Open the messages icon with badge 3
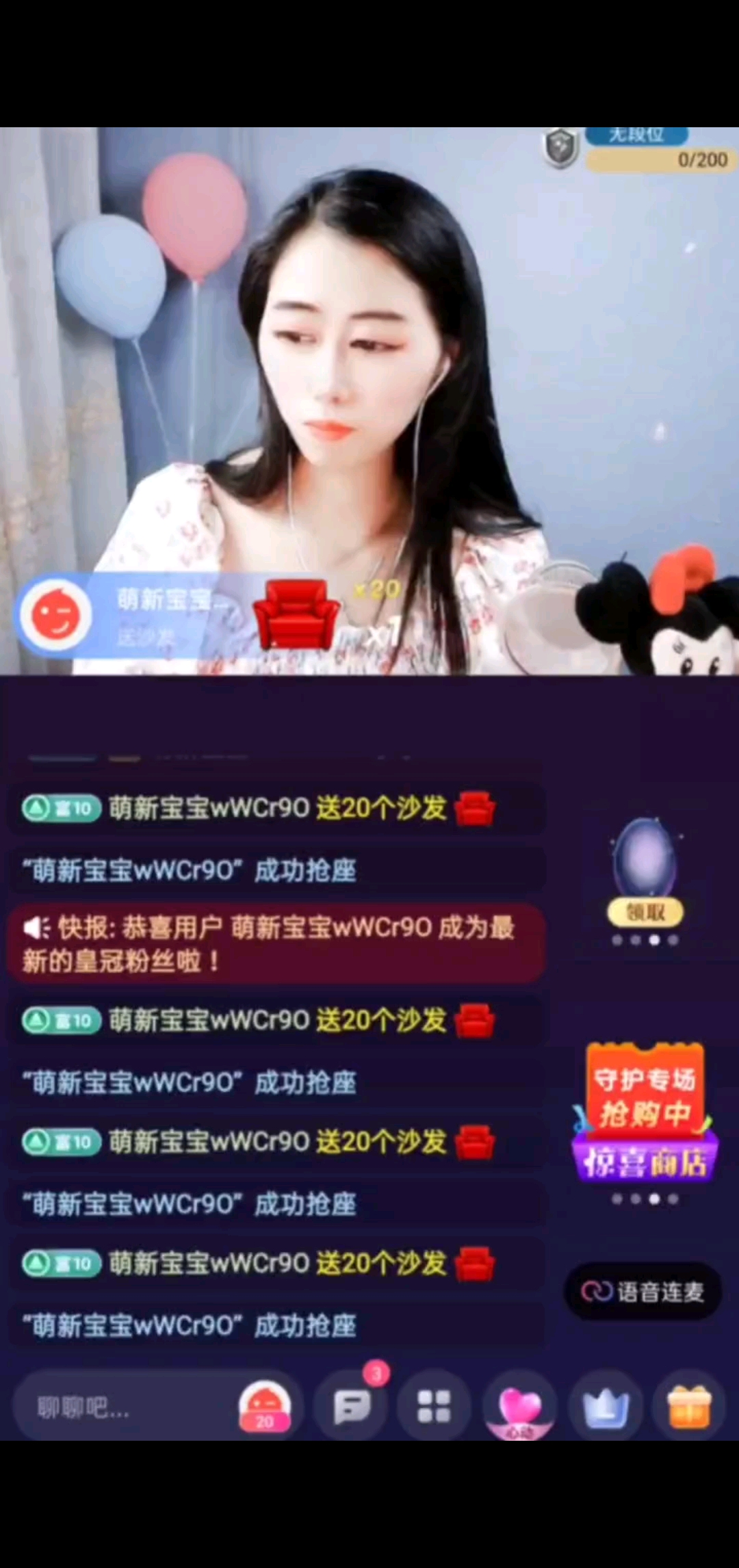 click(352, 1407)
